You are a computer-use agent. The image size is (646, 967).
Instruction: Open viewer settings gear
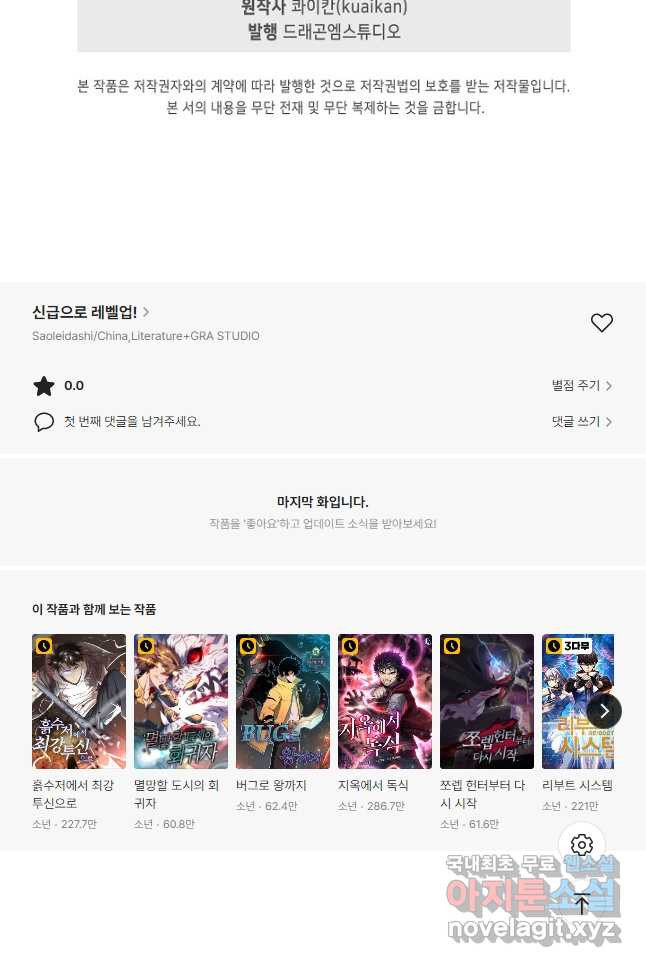point(582,845)
